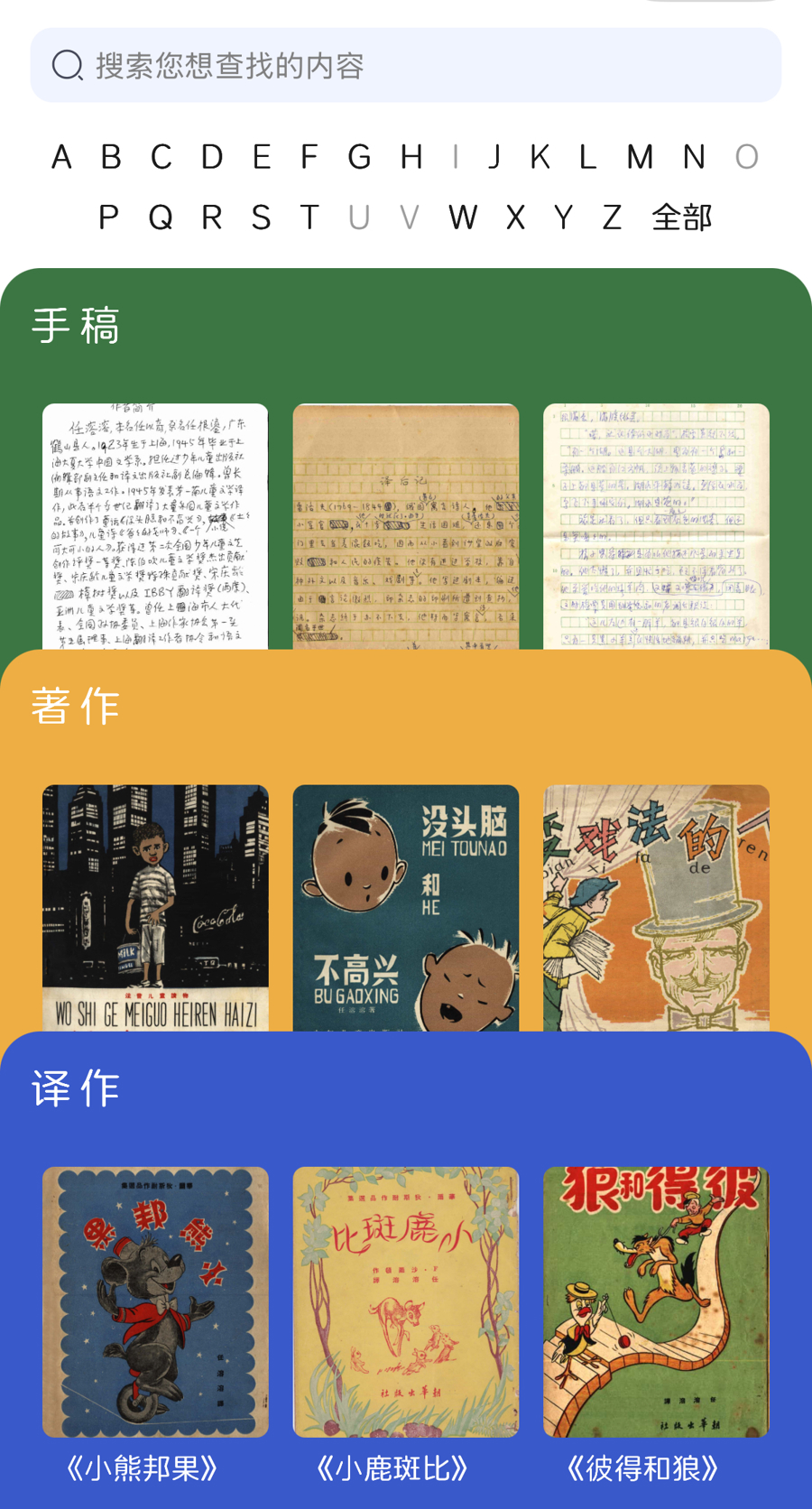Open the 著作 section
812x1509 pixels.
click(x=76, y=707)
